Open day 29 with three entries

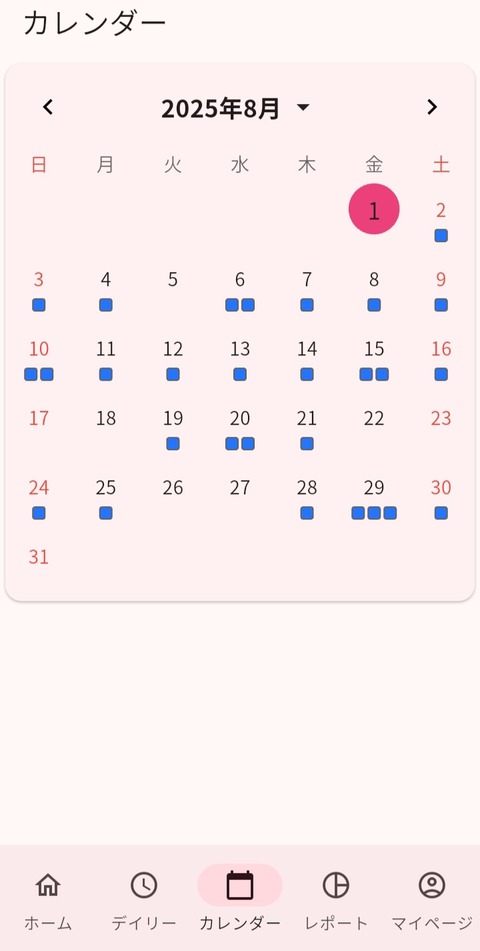pyautogui.click(x=374, y=497)
